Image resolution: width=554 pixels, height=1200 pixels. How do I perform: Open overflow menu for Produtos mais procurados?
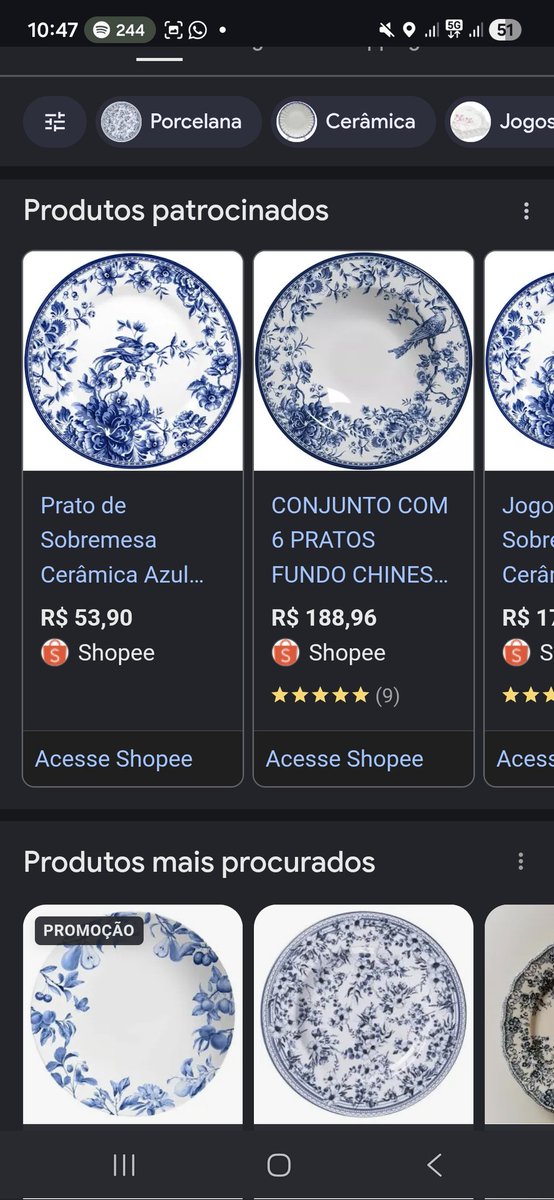tap(521, 862)
